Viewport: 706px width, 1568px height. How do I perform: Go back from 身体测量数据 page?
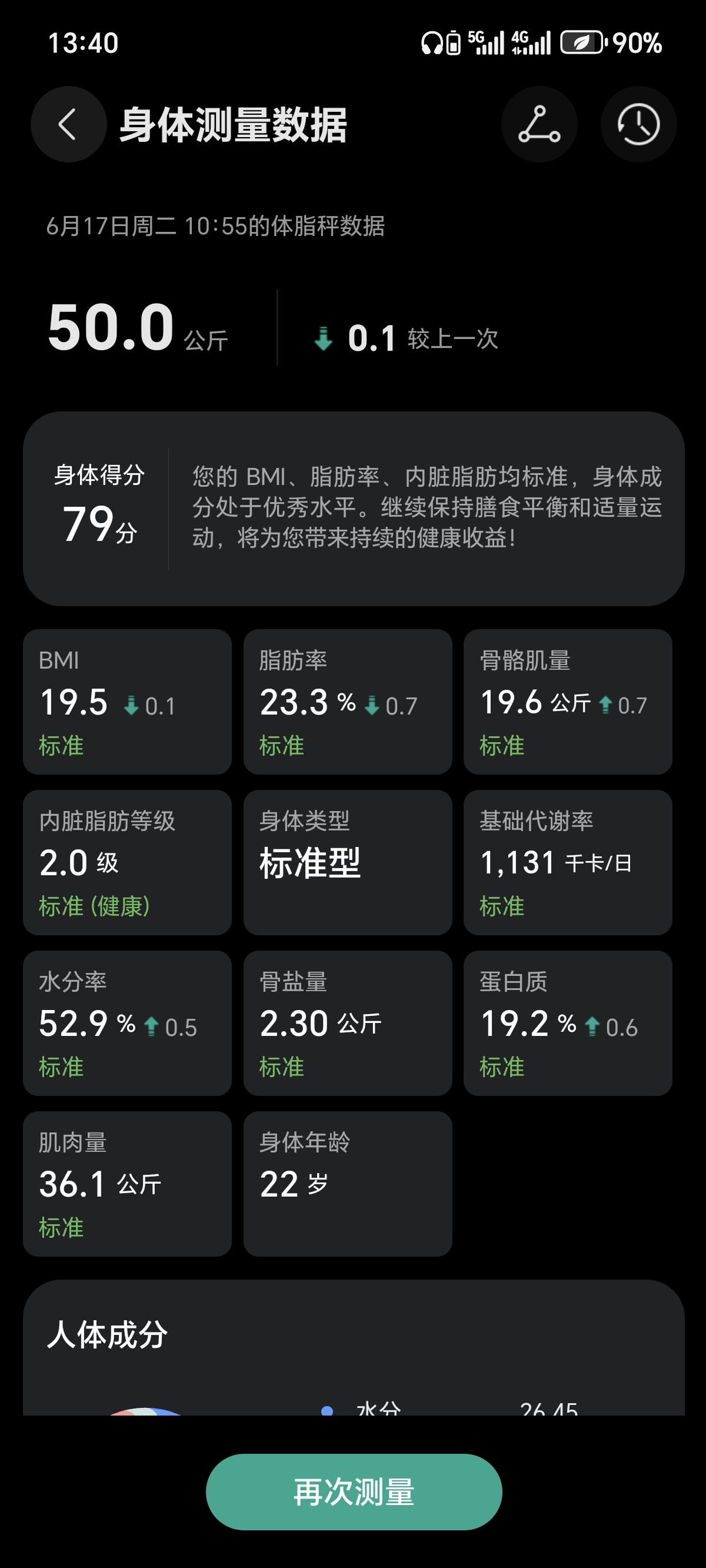pyautogui.click(x=68, y=124)
